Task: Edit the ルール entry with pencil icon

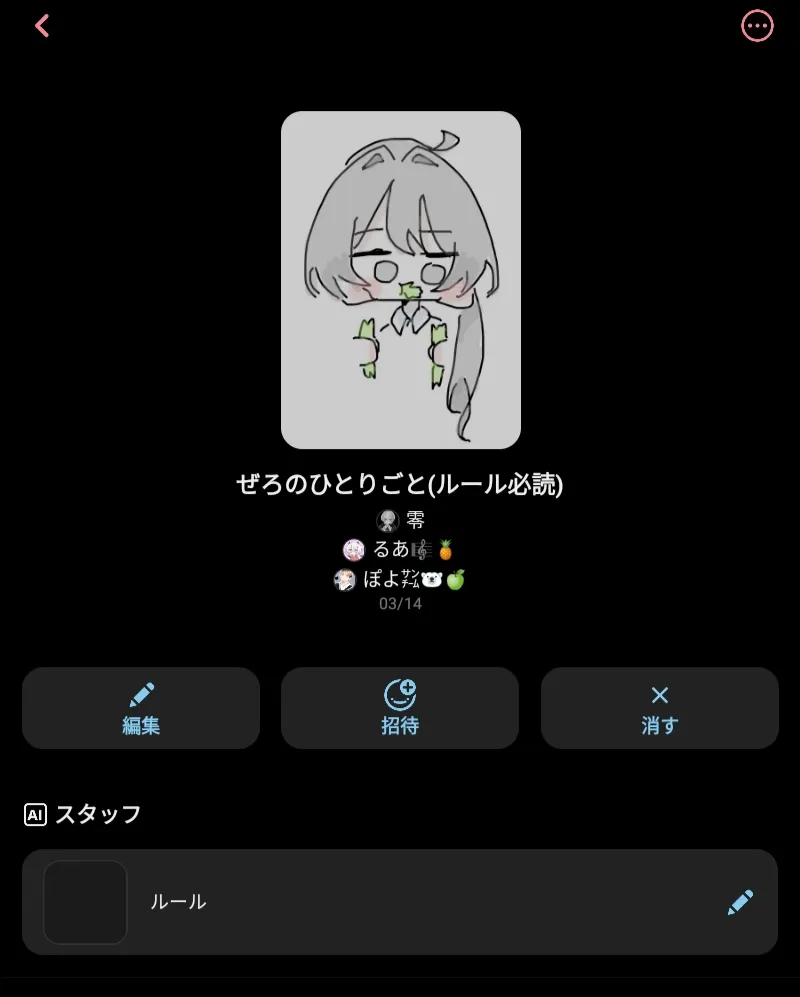Action: pos(740,902)
